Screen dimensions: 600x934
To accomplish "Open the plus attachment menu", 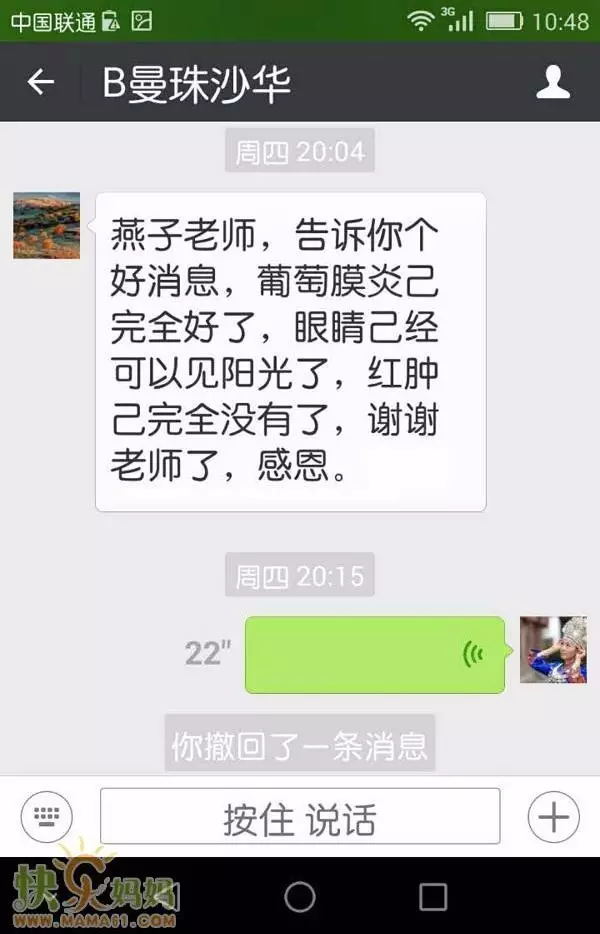I will pos(553,817).
